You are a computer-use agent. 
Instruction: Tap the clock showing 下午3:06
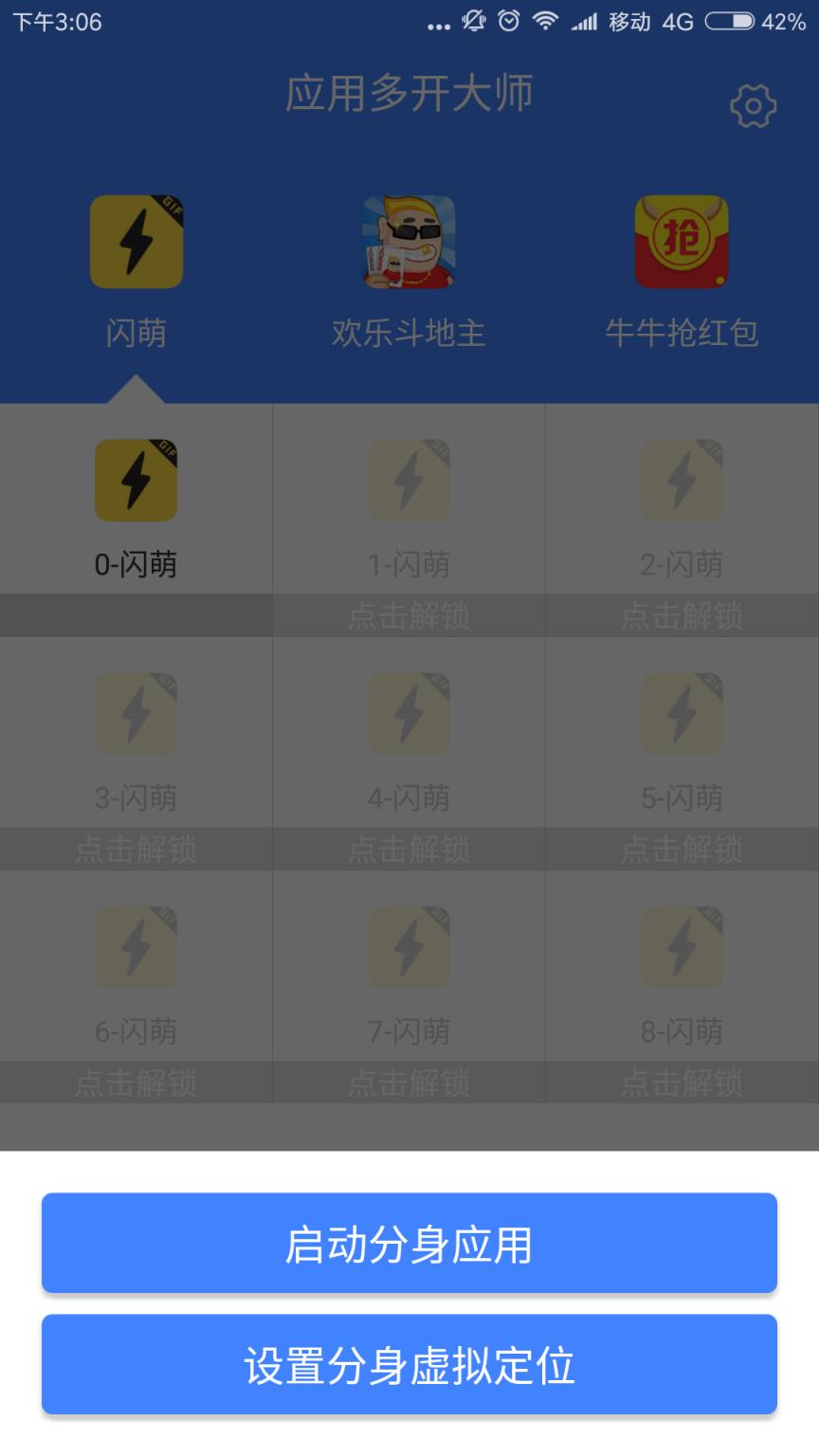coord(45,21)
